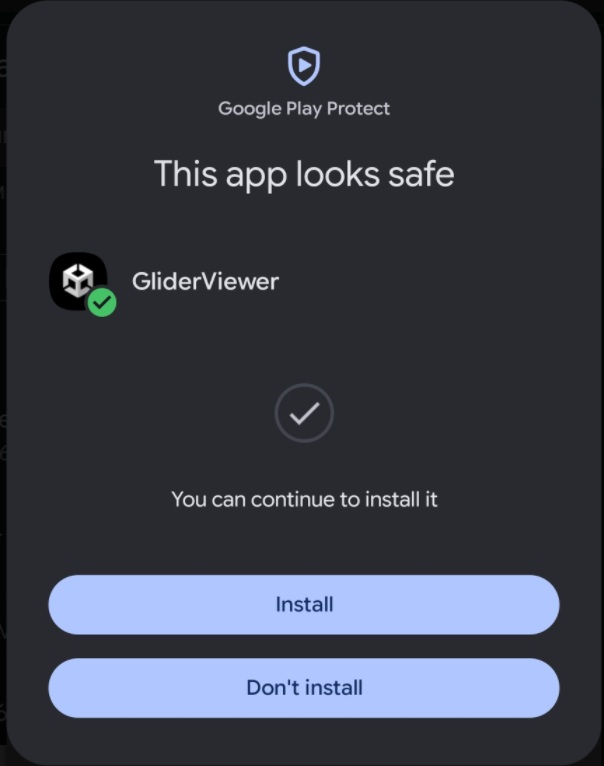This screenshot has width=604, height=766.
Task: Choose Don't install to cancel
Action: coord(304,688)
